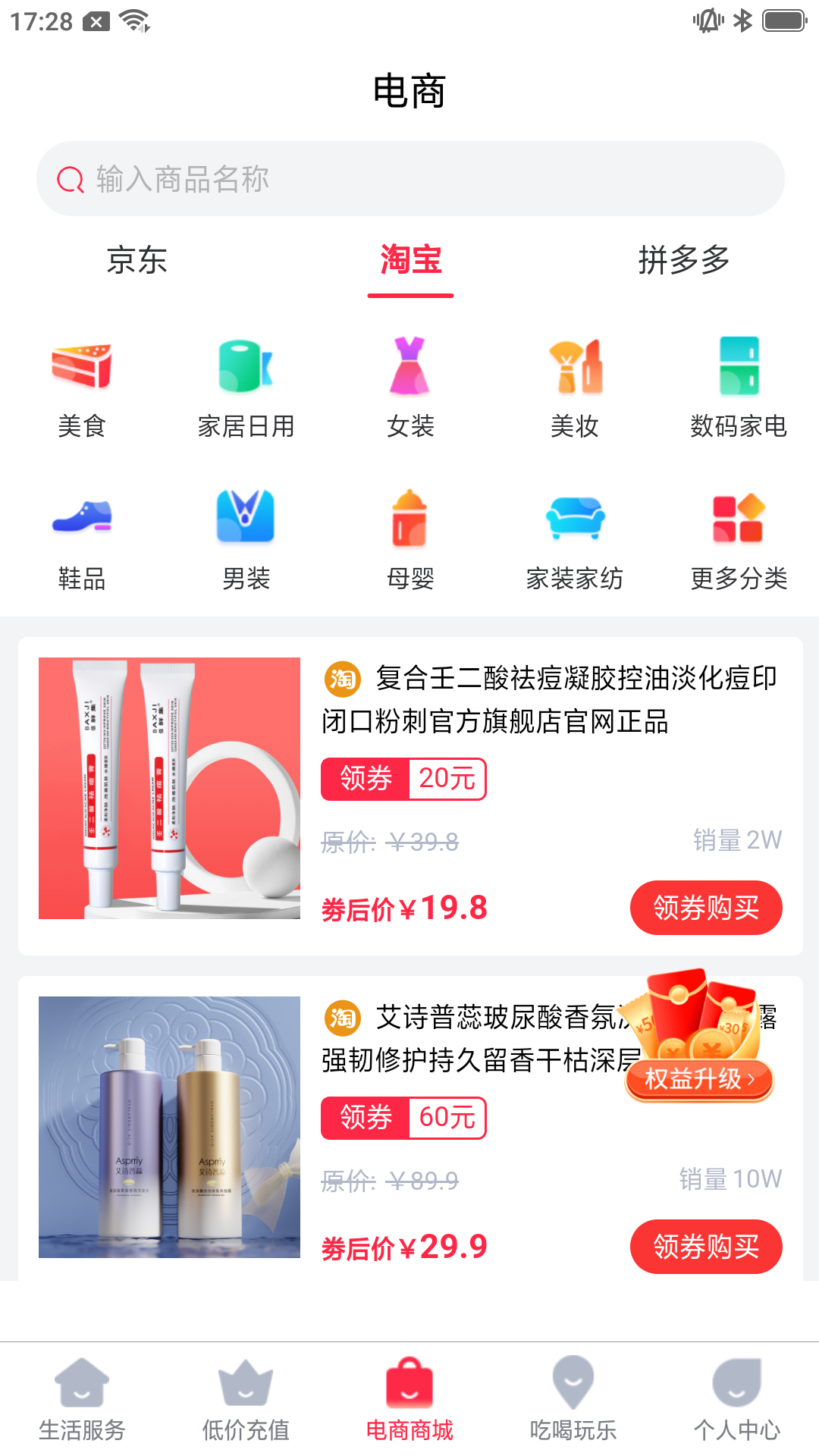Browse the 鞋品 category
Image resolution: width=819 pixels, height=1456 pixels.
[x=82, y=539]
